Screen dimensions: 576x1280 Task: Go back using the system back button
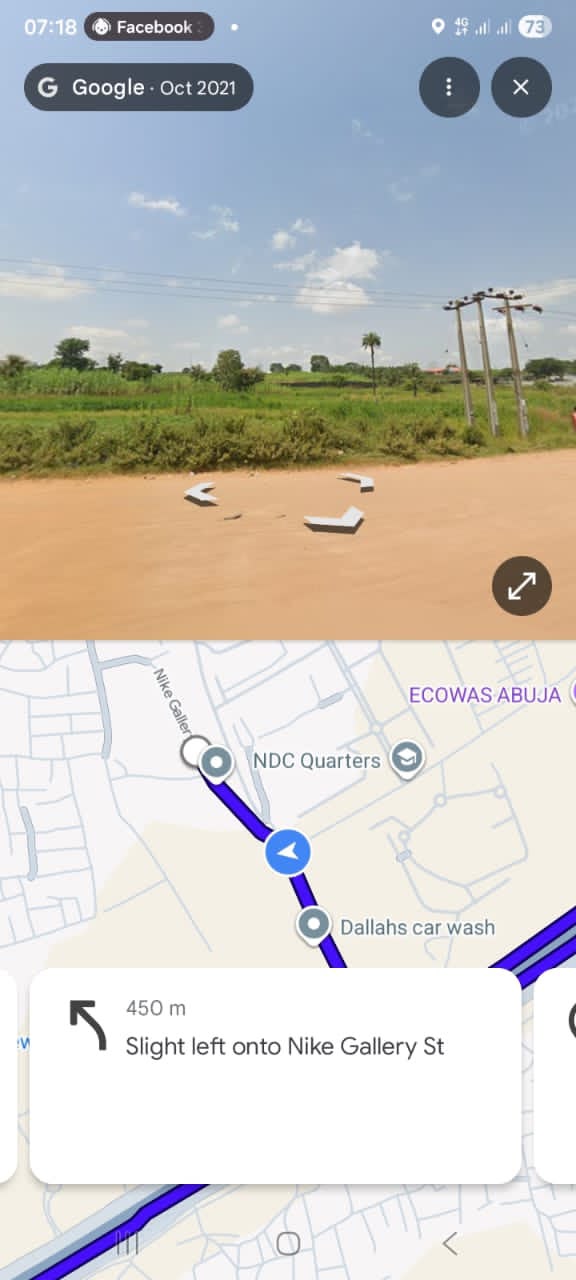coord(449,1243)
